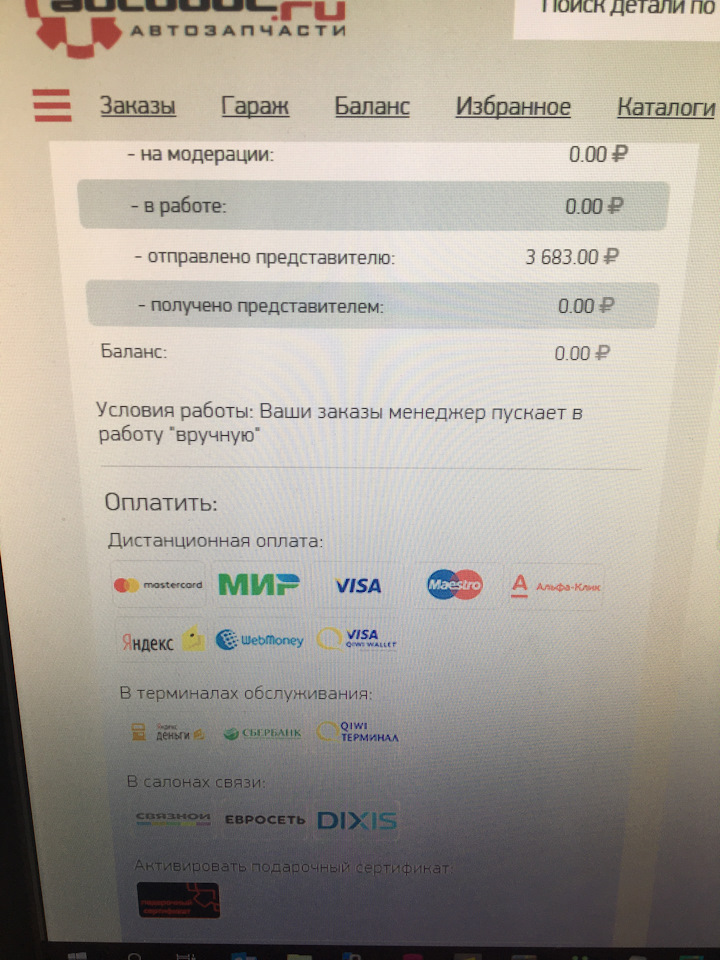Pay using Maestro
The height and width of the screenshot is (960, 720).
click(x=454, y=585)
